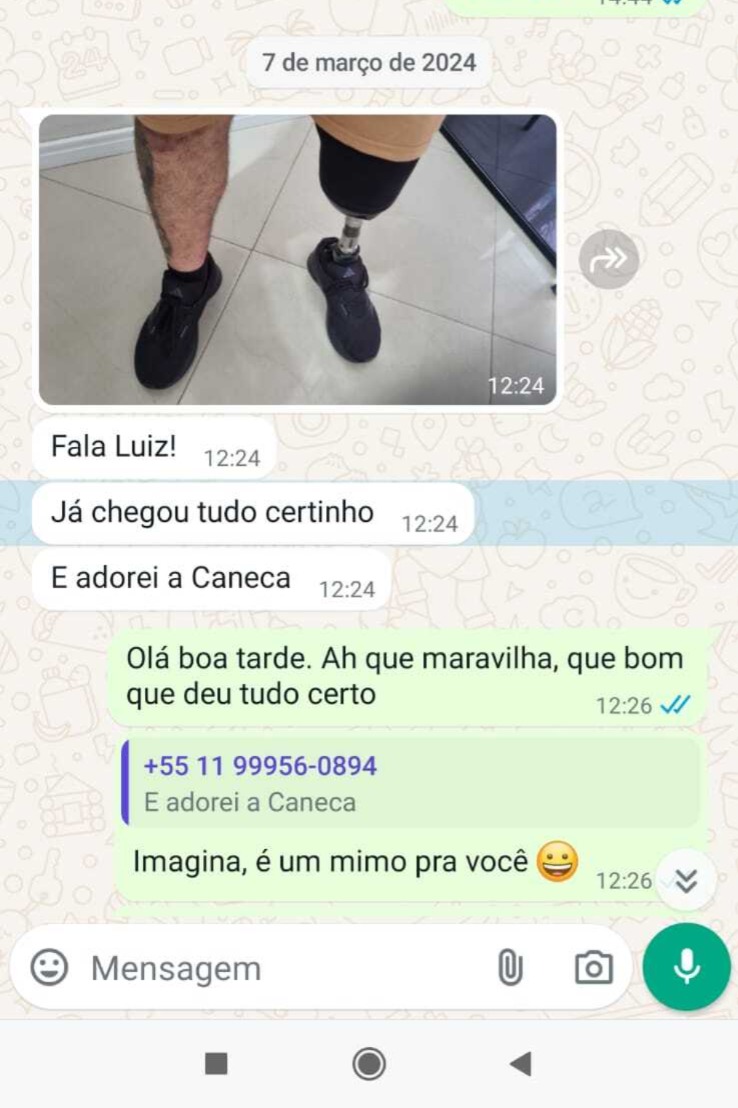This screenshot has height=1108, width=738.
Task: Jump to latest messages with down arrow
Action: tap(686, 880)
